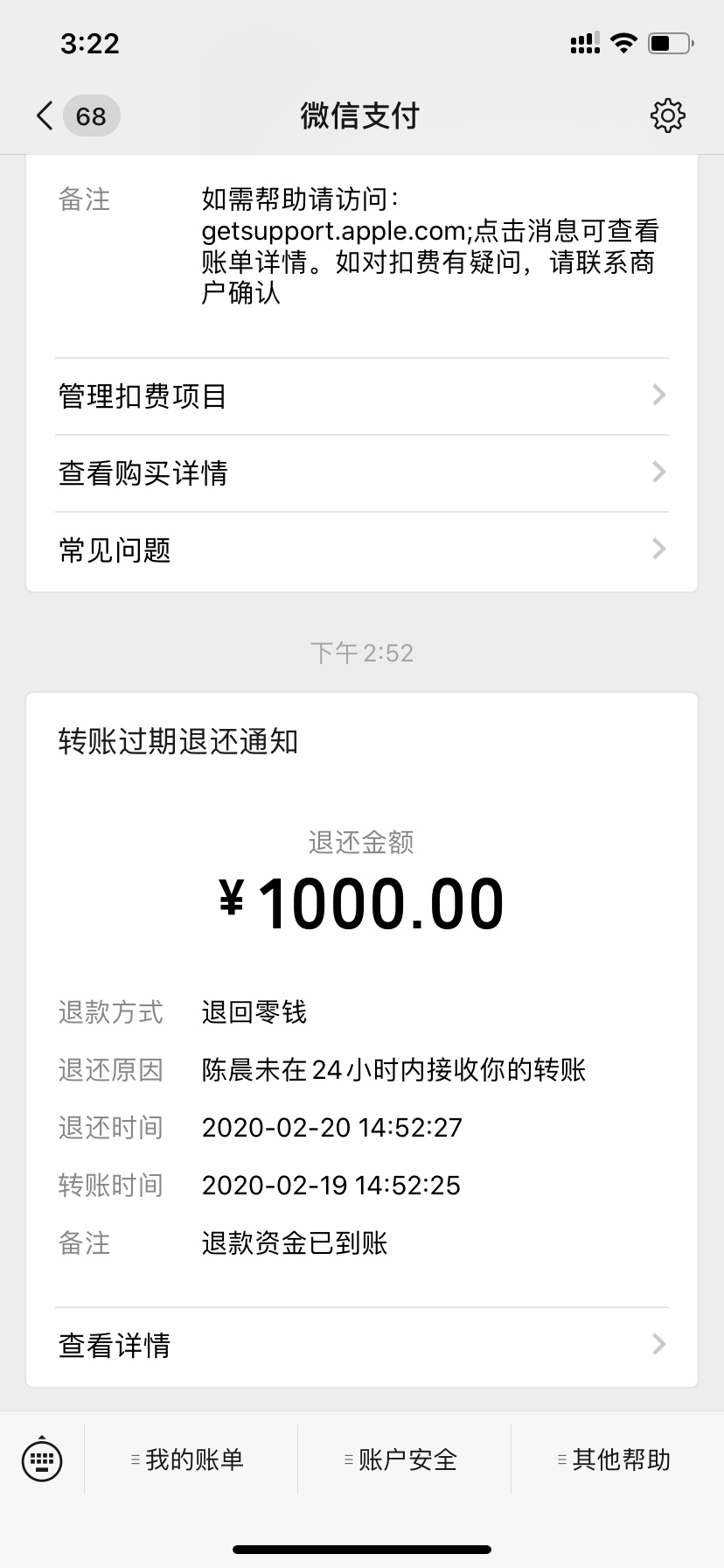Open the 账户安全 menu
The image size is (724, 1568).
(404, 1459)
